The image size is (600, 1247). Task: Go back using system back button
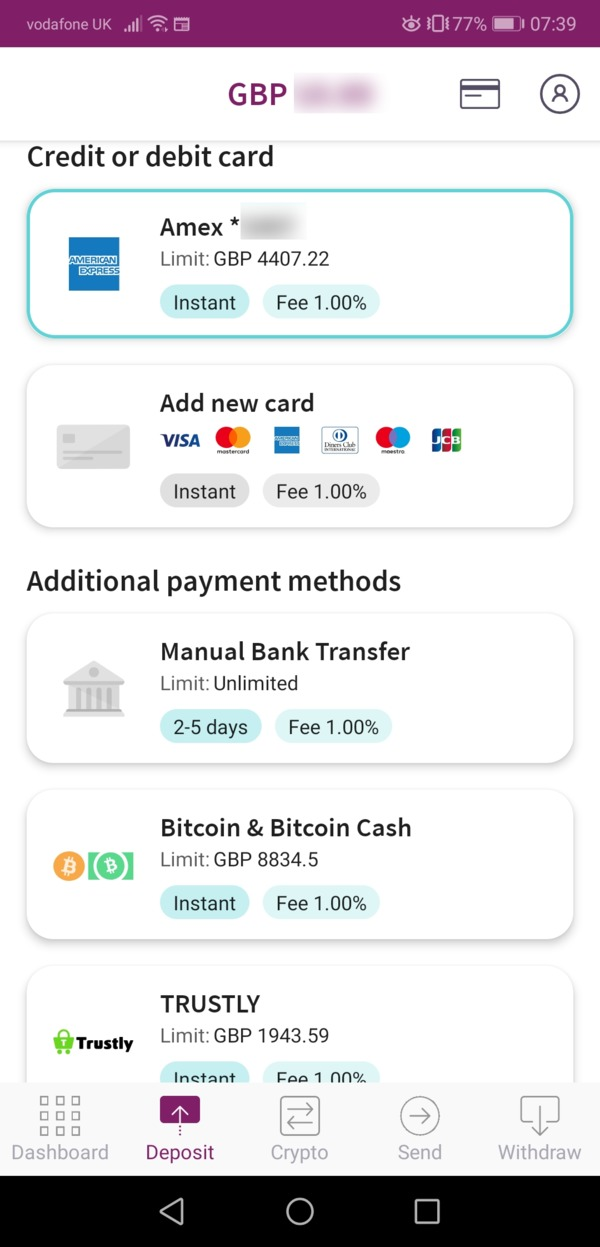172,1211
